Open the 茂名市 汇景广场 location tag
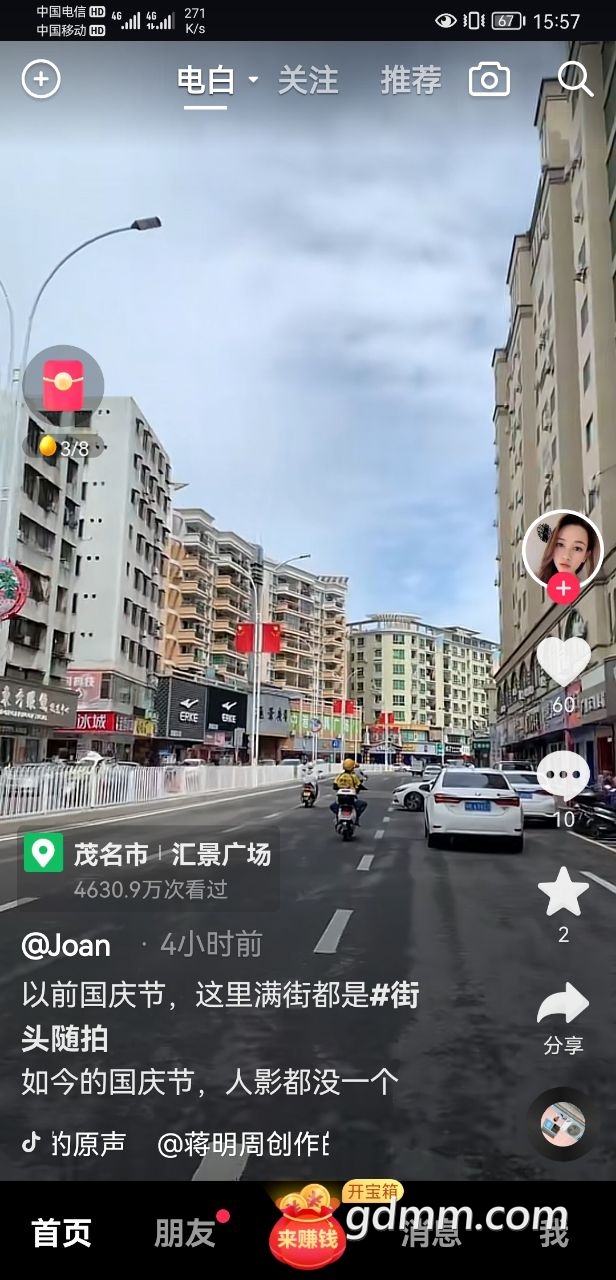Image resolution: width=616 pixels, height=1280 pixels. pyautogui.click(x=150, y=855)
